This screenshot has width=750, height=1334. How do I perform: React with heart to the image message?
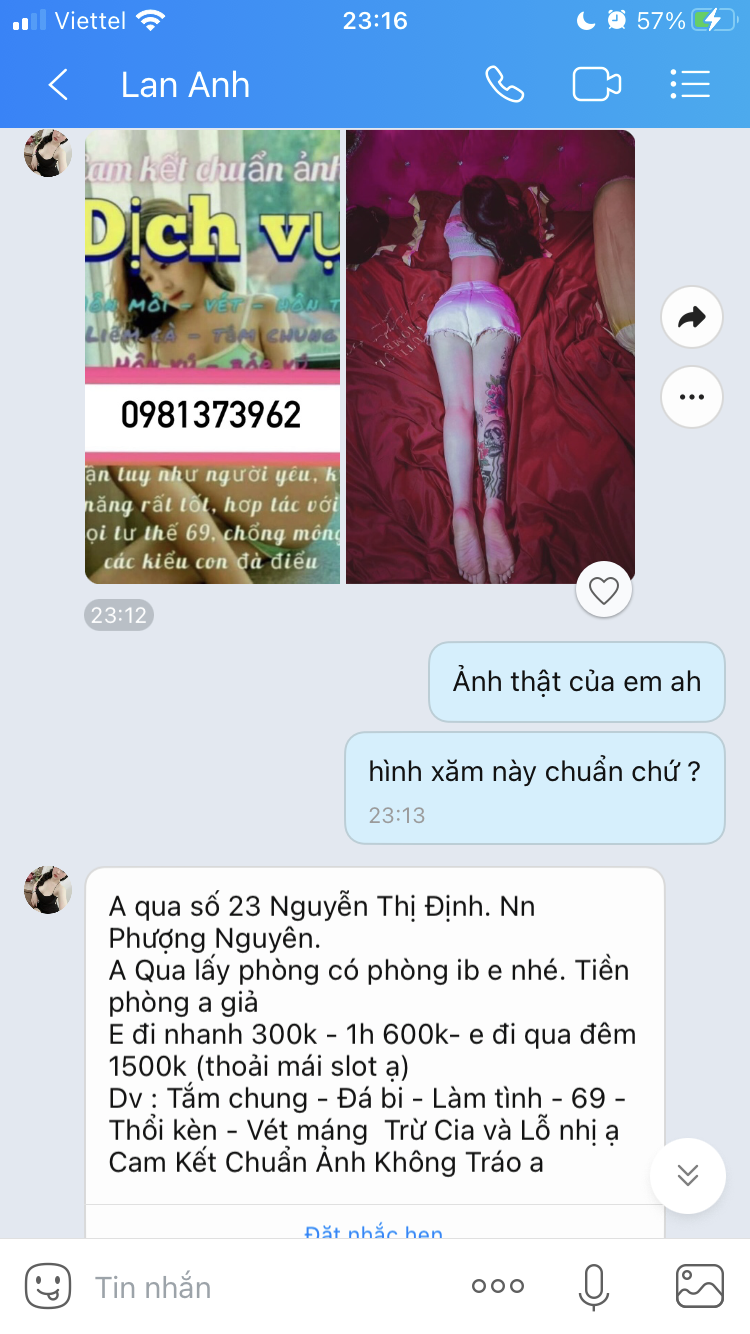point(604,591)
